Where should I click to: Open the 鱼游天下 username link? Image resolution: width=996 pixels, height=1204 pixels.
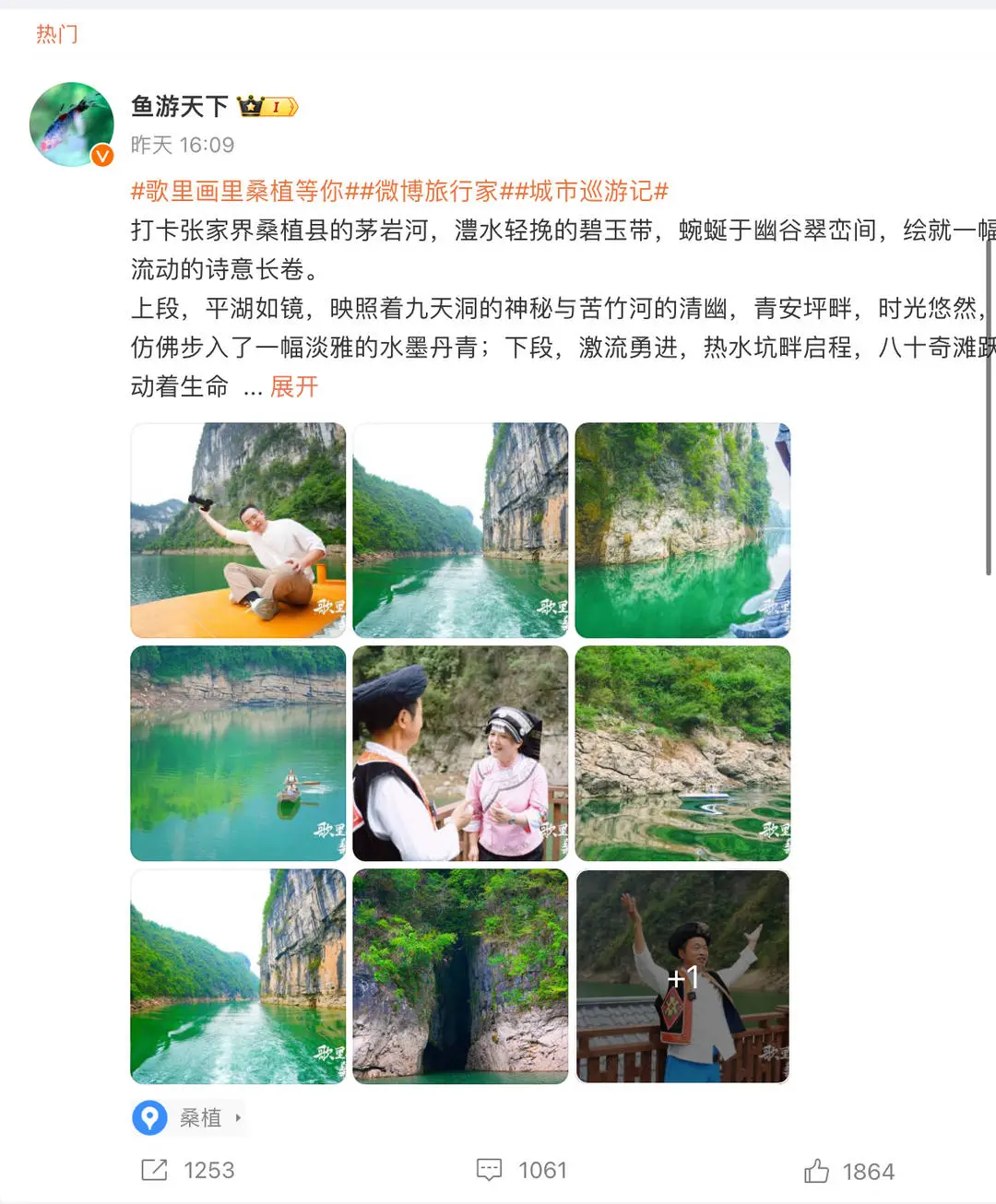[x=180, y=107]
